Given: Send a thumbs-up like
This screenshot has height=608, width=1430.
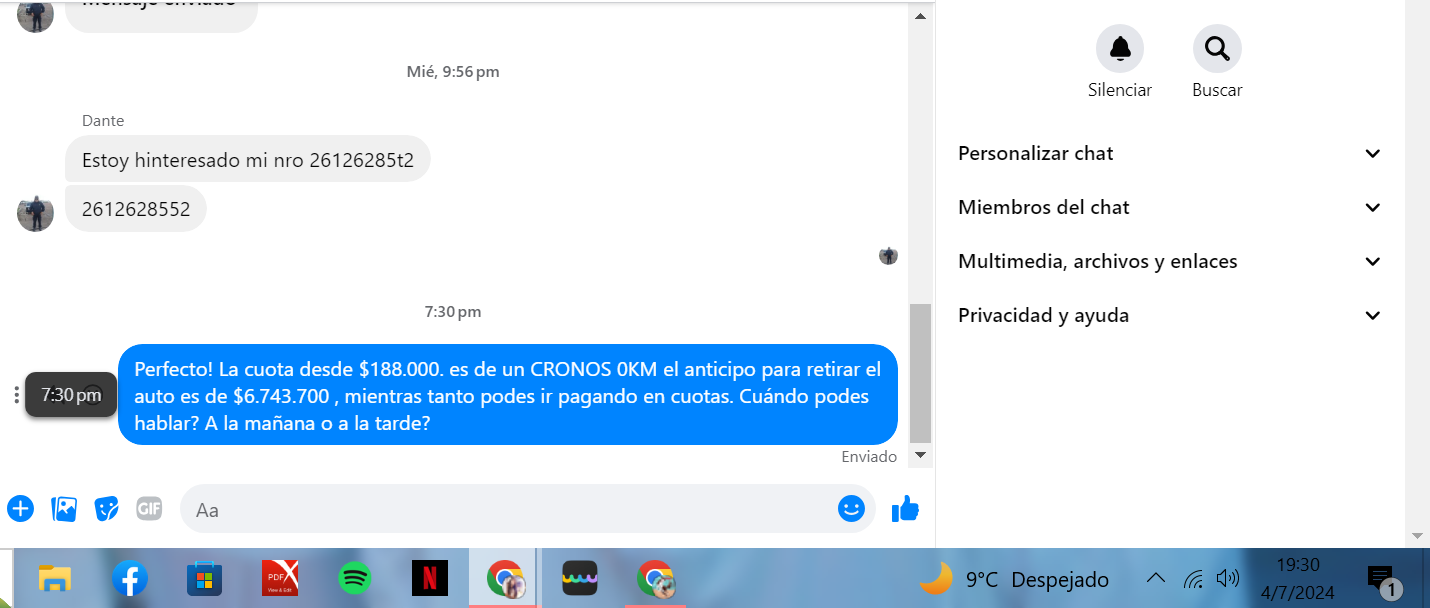Looking at the screenshot, I should [905, 509].
